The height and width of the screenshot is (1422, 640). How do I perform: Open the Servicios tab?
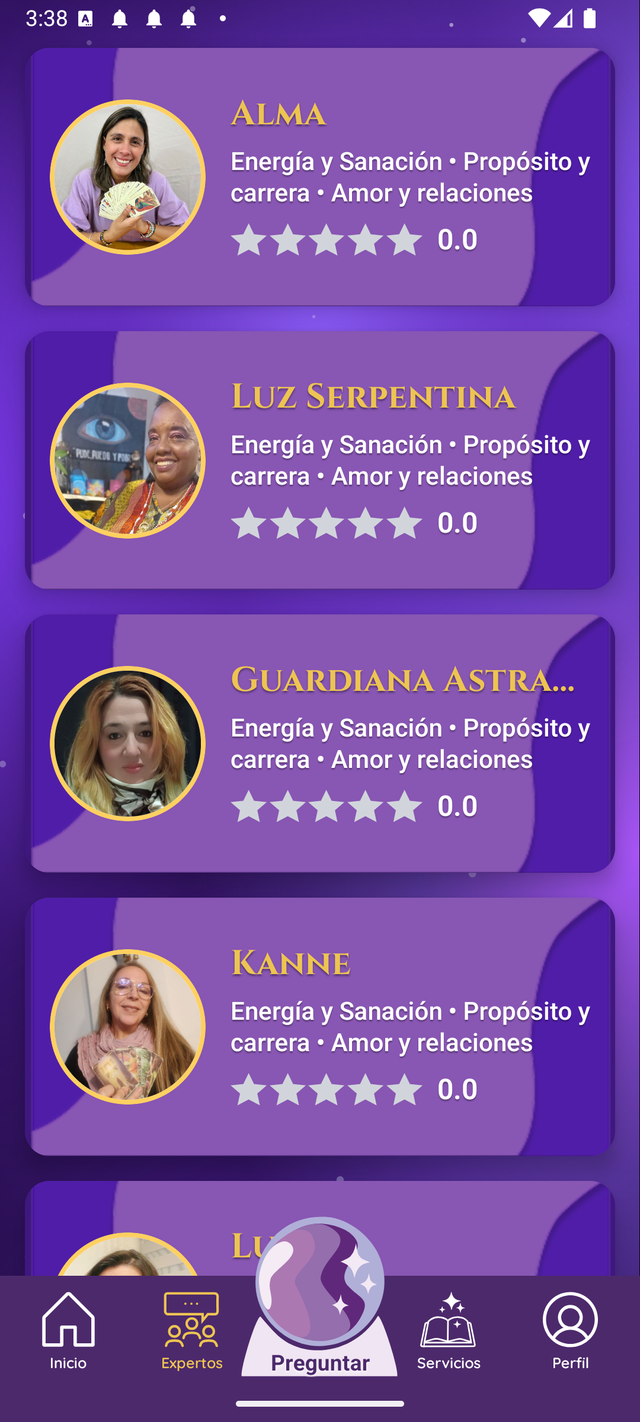coord(448,1331)
